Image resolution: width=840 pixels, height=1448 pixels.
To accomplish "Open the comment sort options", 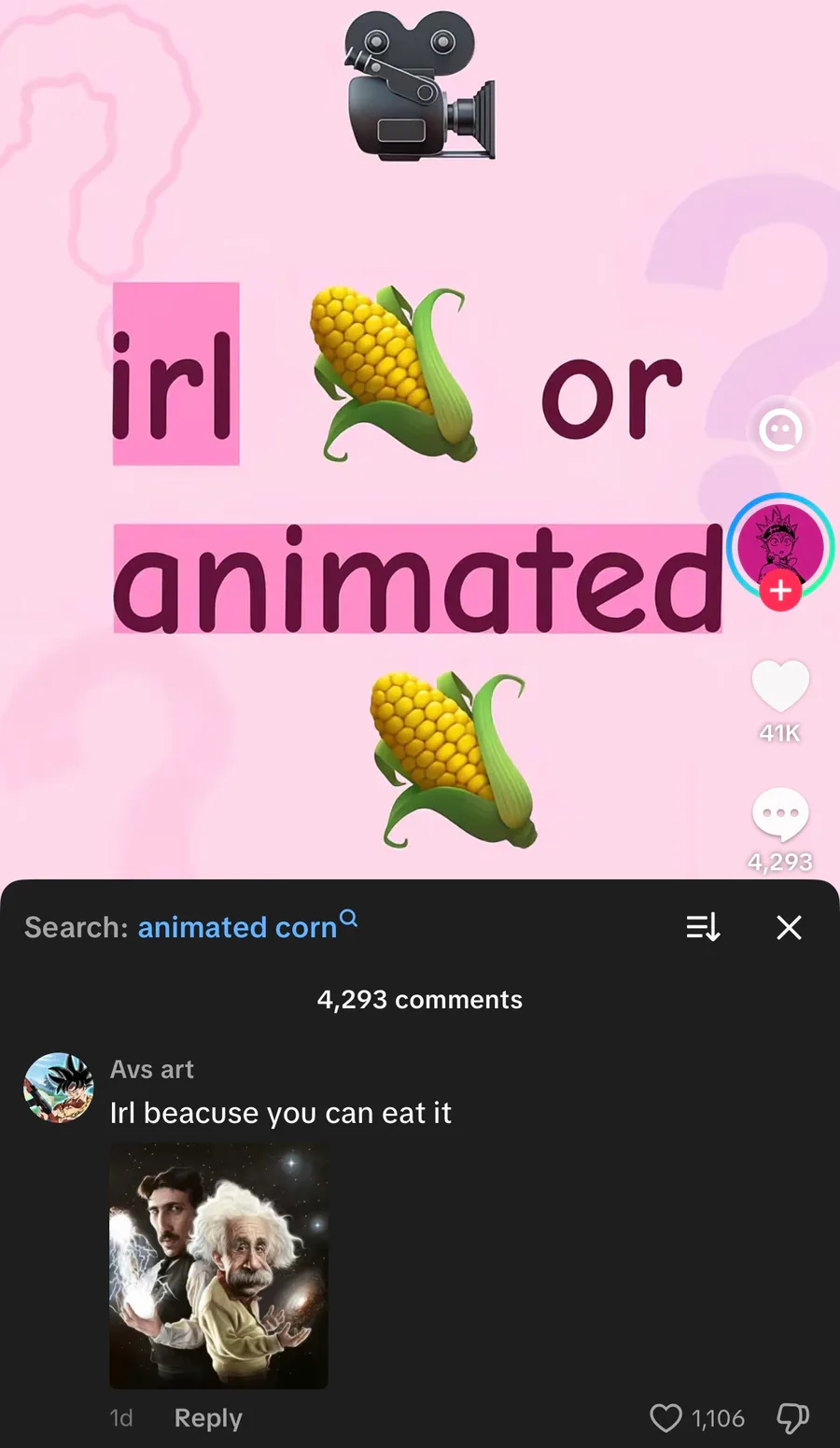I will click(703, 927).
